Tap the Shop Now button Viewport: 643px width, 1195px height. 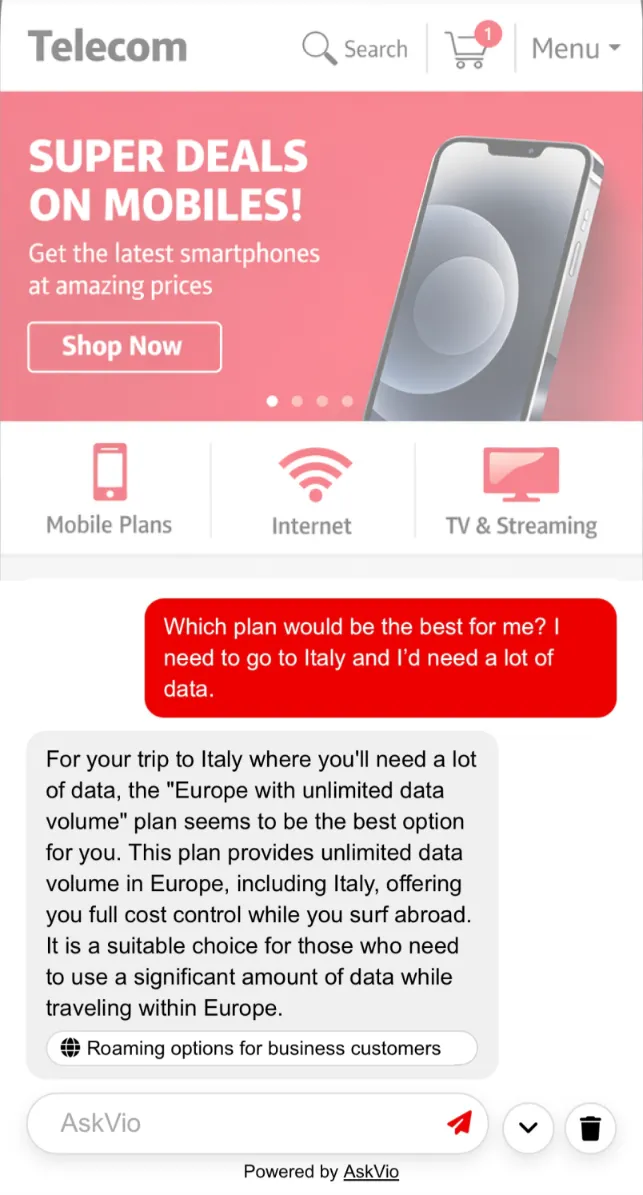coord(124,347)
